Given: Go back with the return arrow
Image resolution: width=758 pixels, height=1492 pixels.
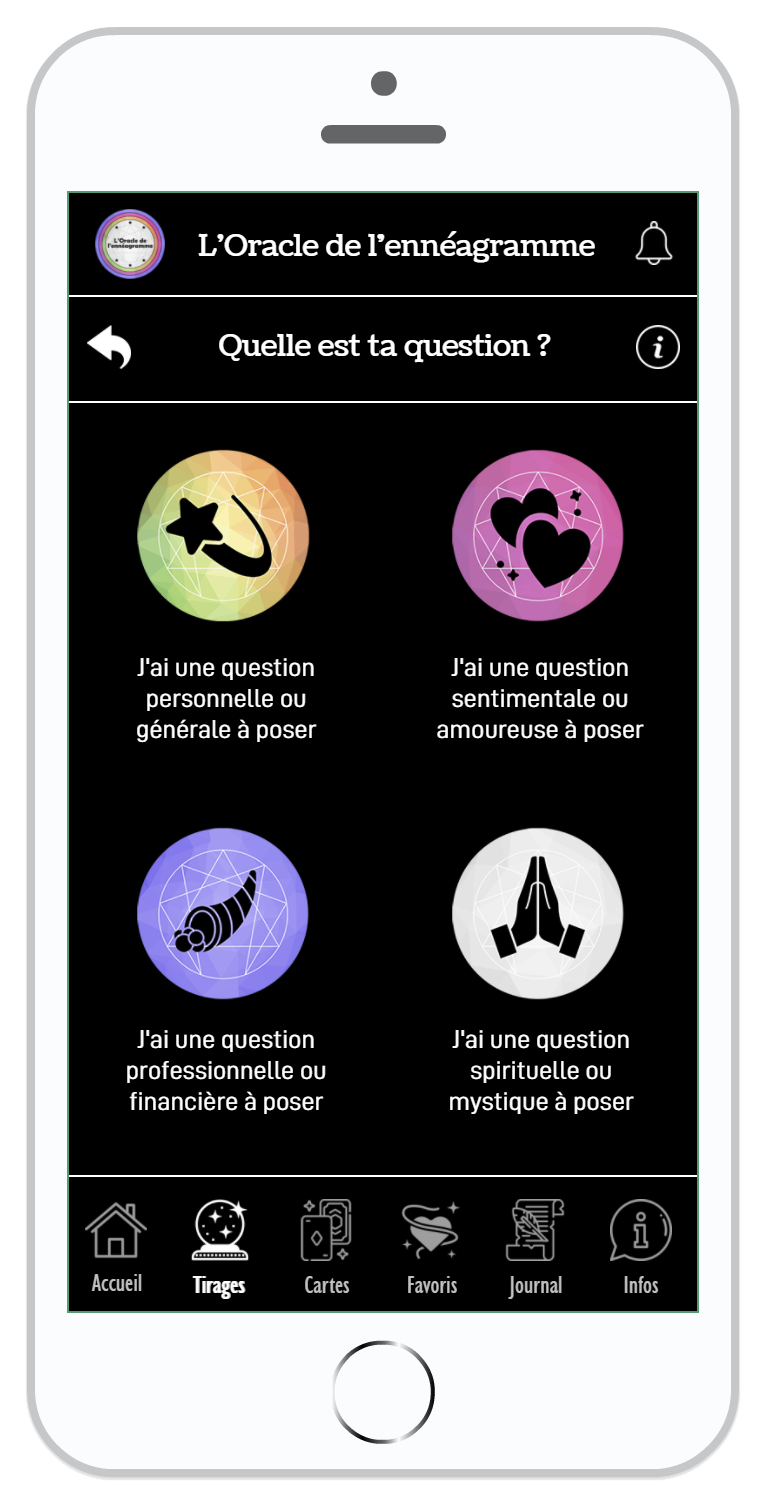Looking at the screenshot, I should click(x=110, y=347).
